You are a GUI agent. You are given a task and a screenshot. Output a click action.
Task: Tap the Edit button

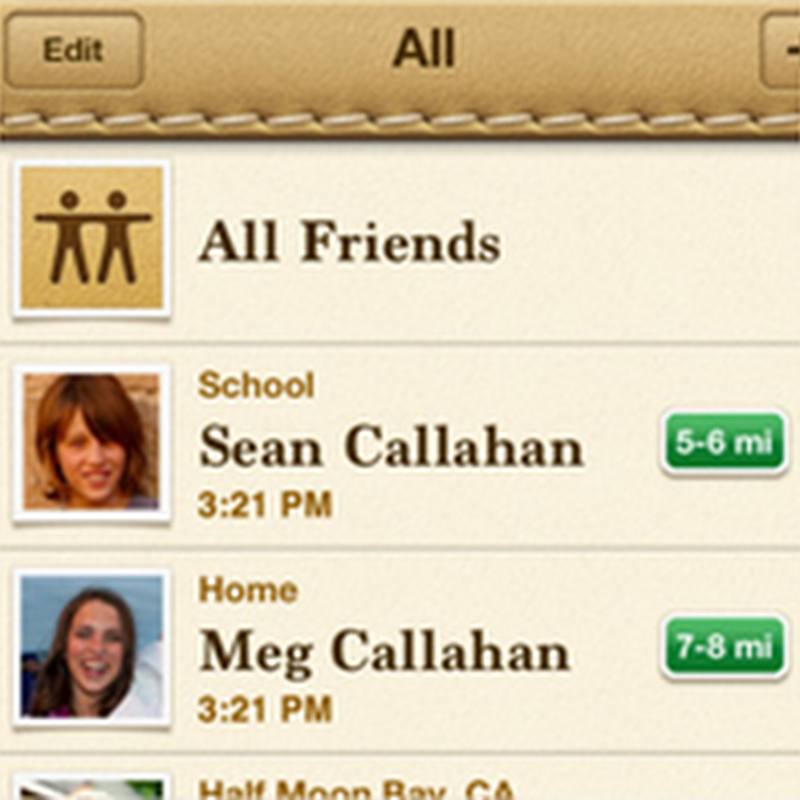(x=74, y=50)
